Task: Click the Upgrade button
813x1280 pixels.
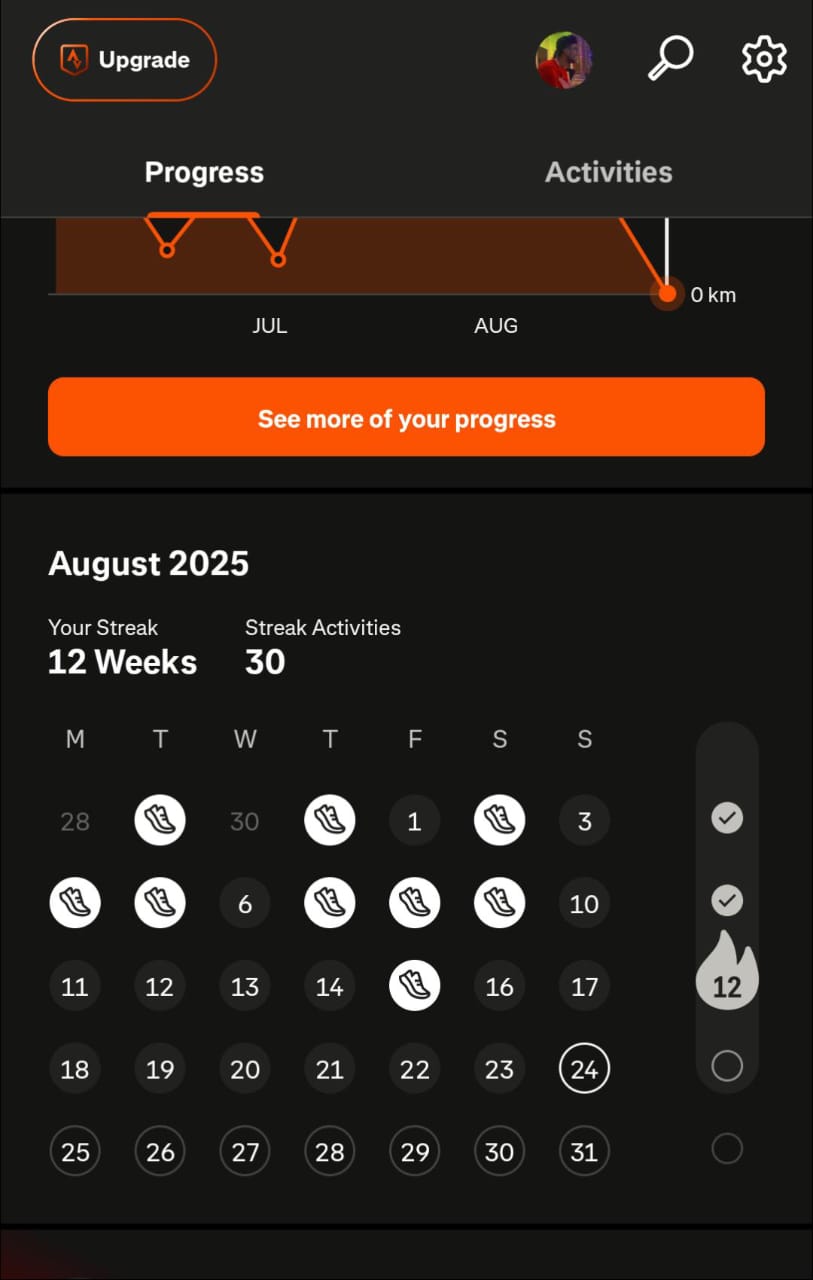Action: tap(124, 59)
